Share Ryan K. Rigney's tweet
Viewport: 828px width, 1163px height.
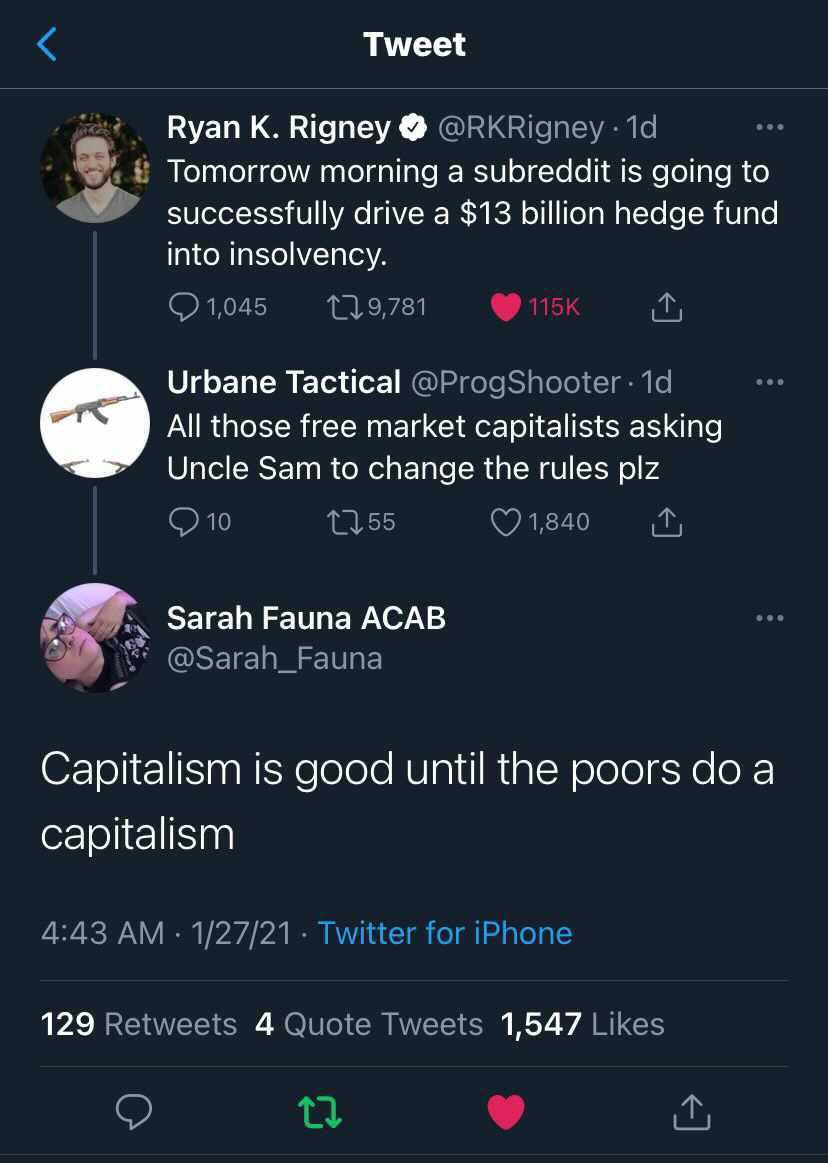point(666,308)
